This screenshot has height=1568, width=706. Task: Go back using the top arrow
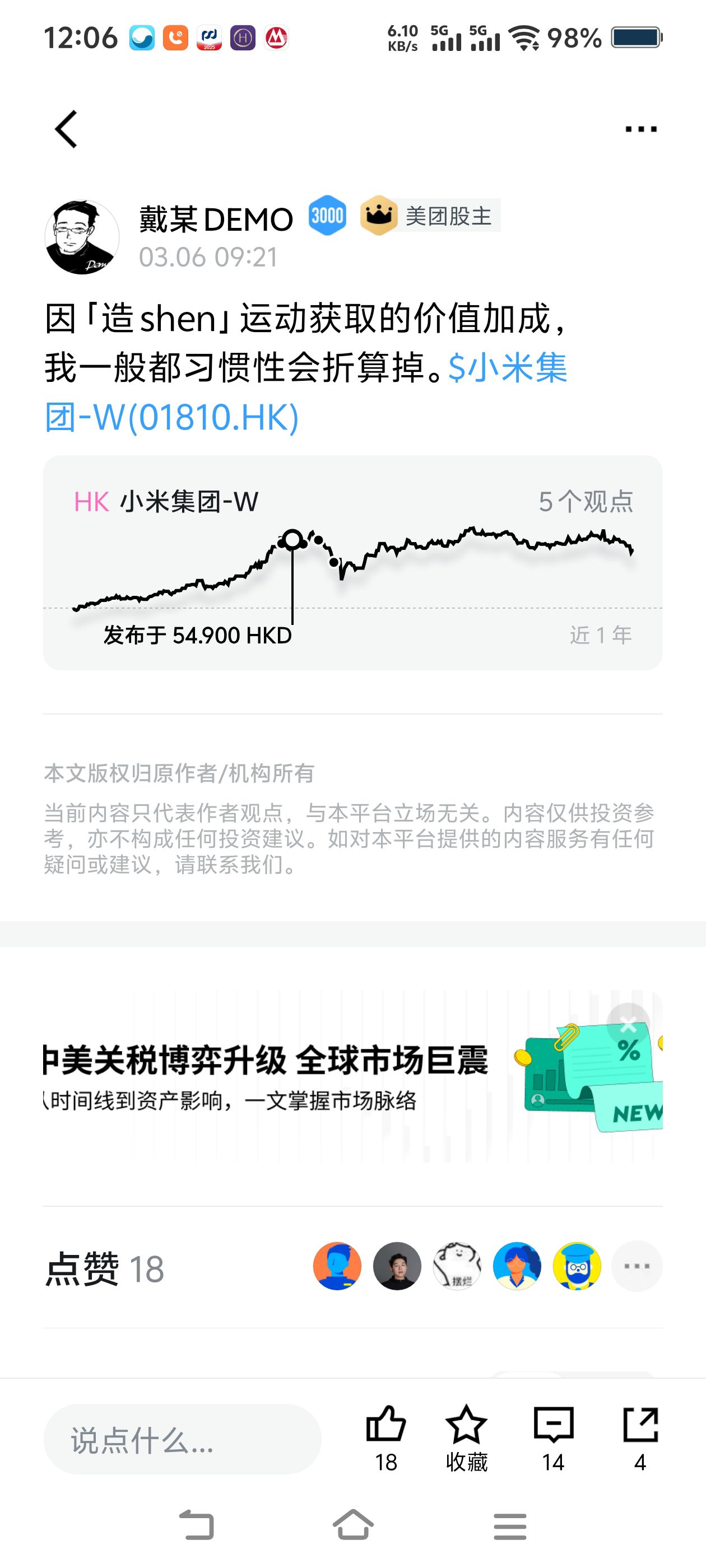click(66, 129)
